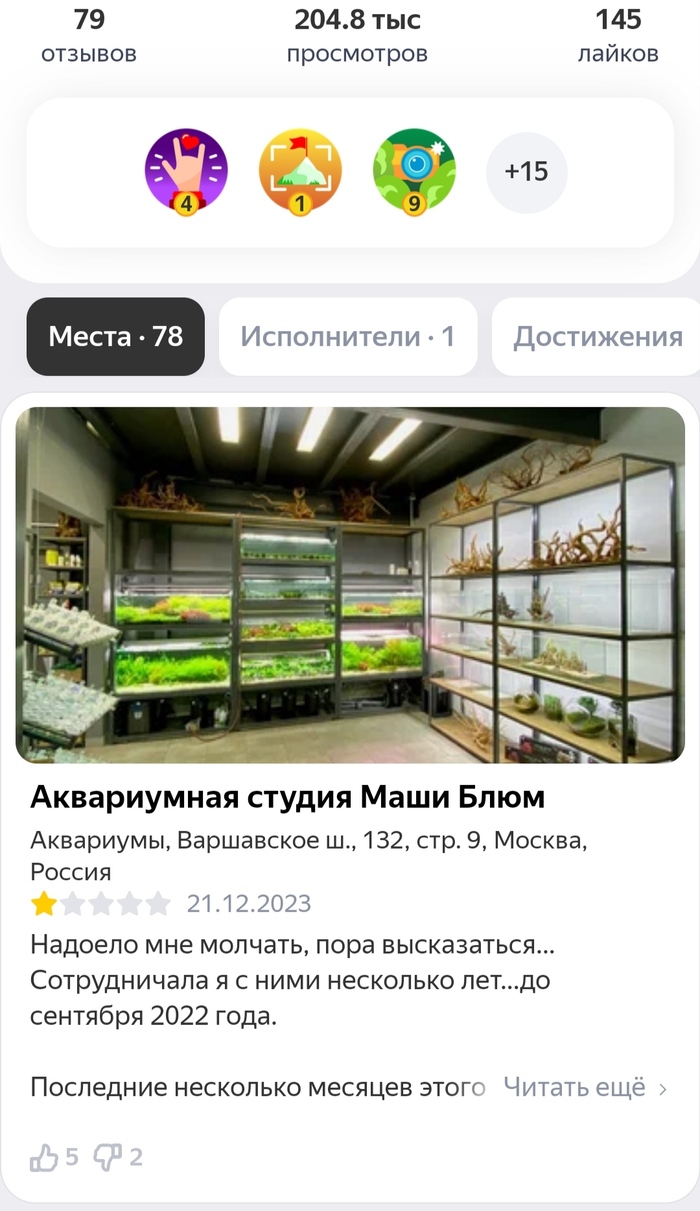Screen dimensions: 700x1211
Task: Open the aquarium studio photo
Action: coord(350,584)
